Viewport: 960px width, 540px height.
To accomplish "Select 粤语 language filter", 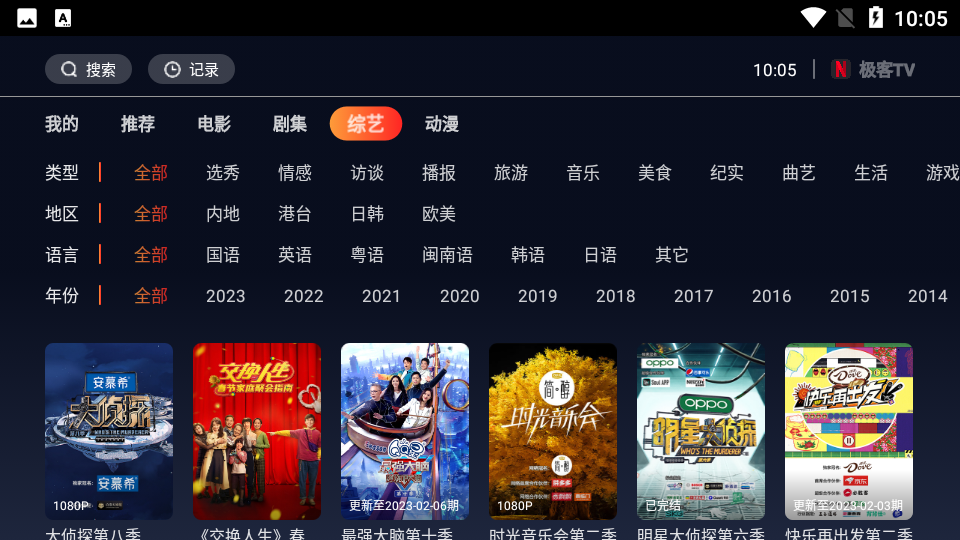I will (x=367, y=255).
